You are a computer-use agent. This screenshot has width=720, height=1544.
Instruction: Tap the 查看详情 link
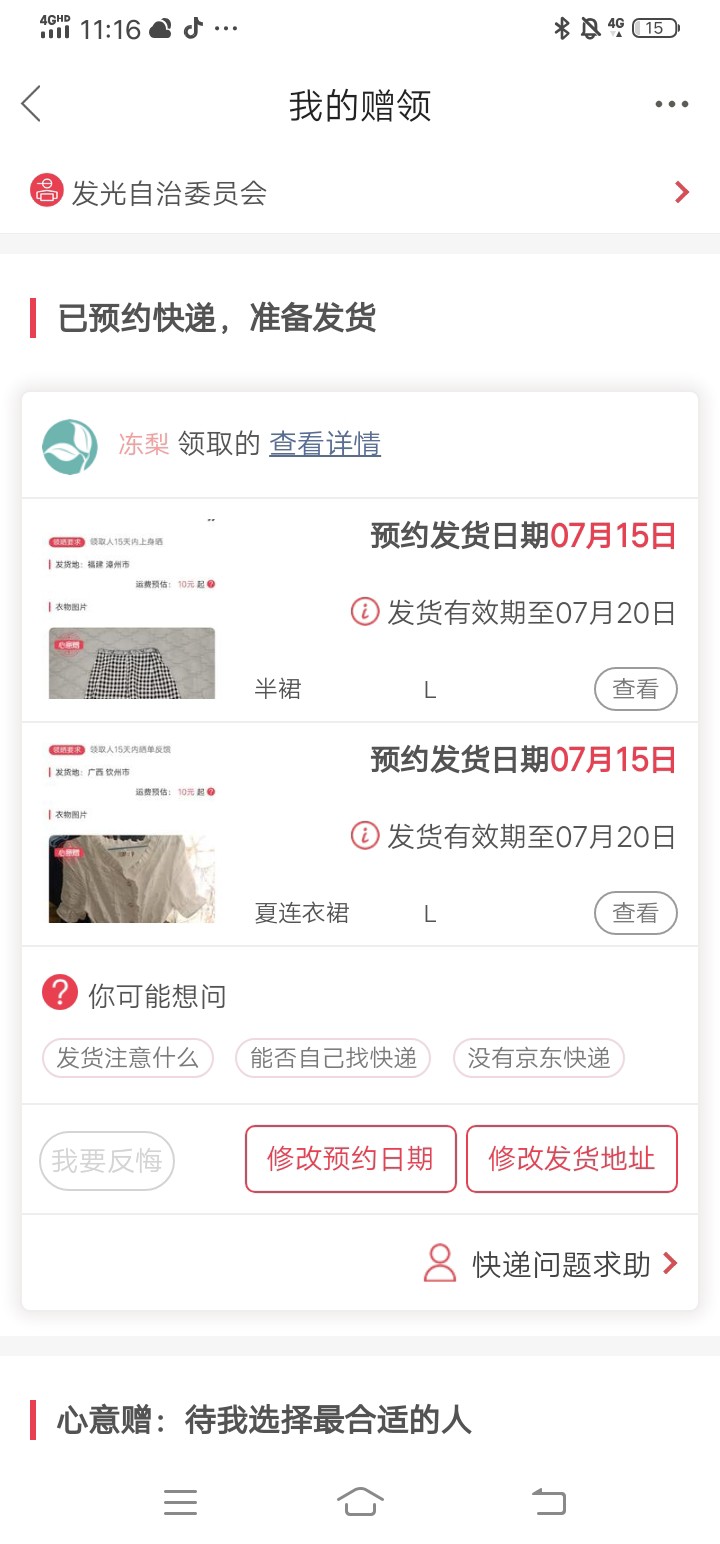click(x=325, y=444)
